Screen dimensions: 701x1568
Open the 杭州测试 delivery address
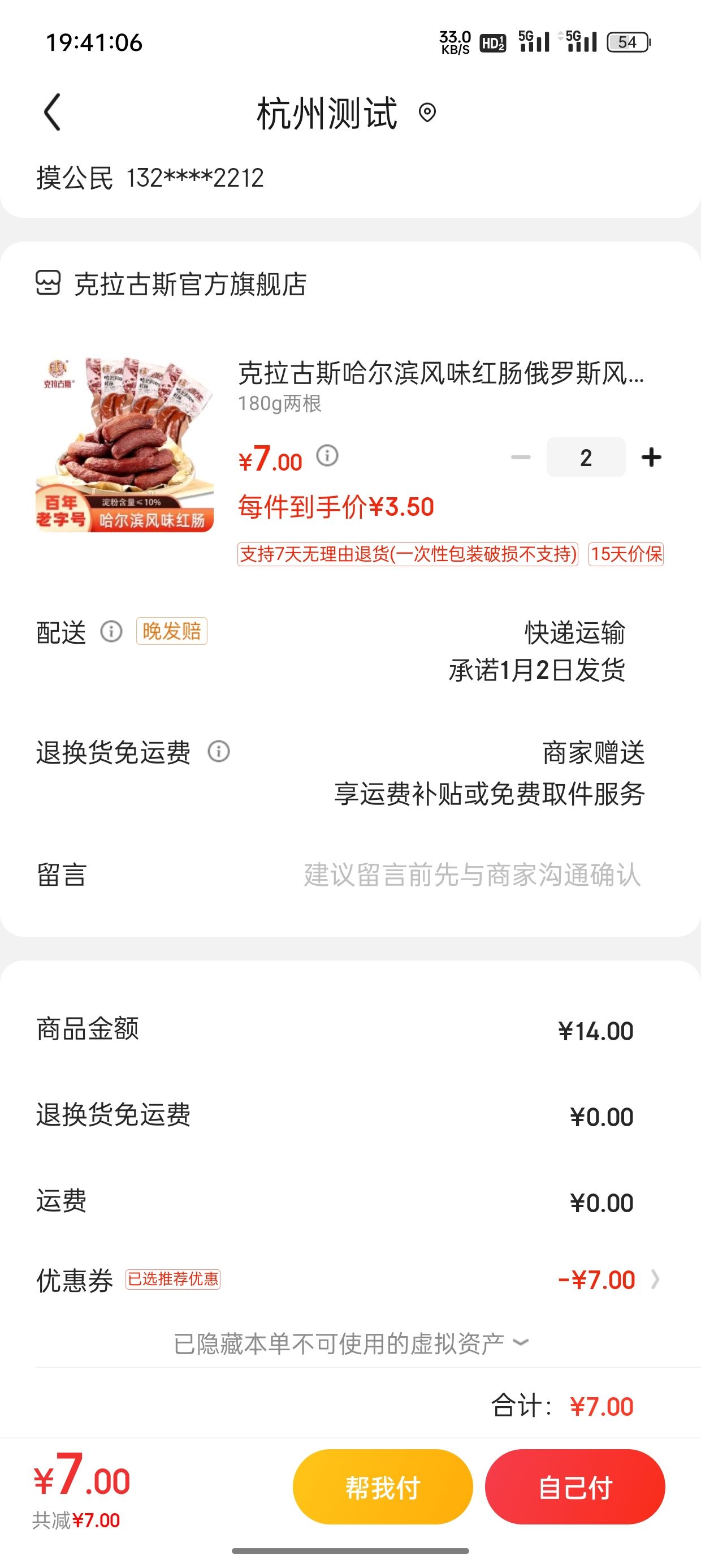point(345,113)
